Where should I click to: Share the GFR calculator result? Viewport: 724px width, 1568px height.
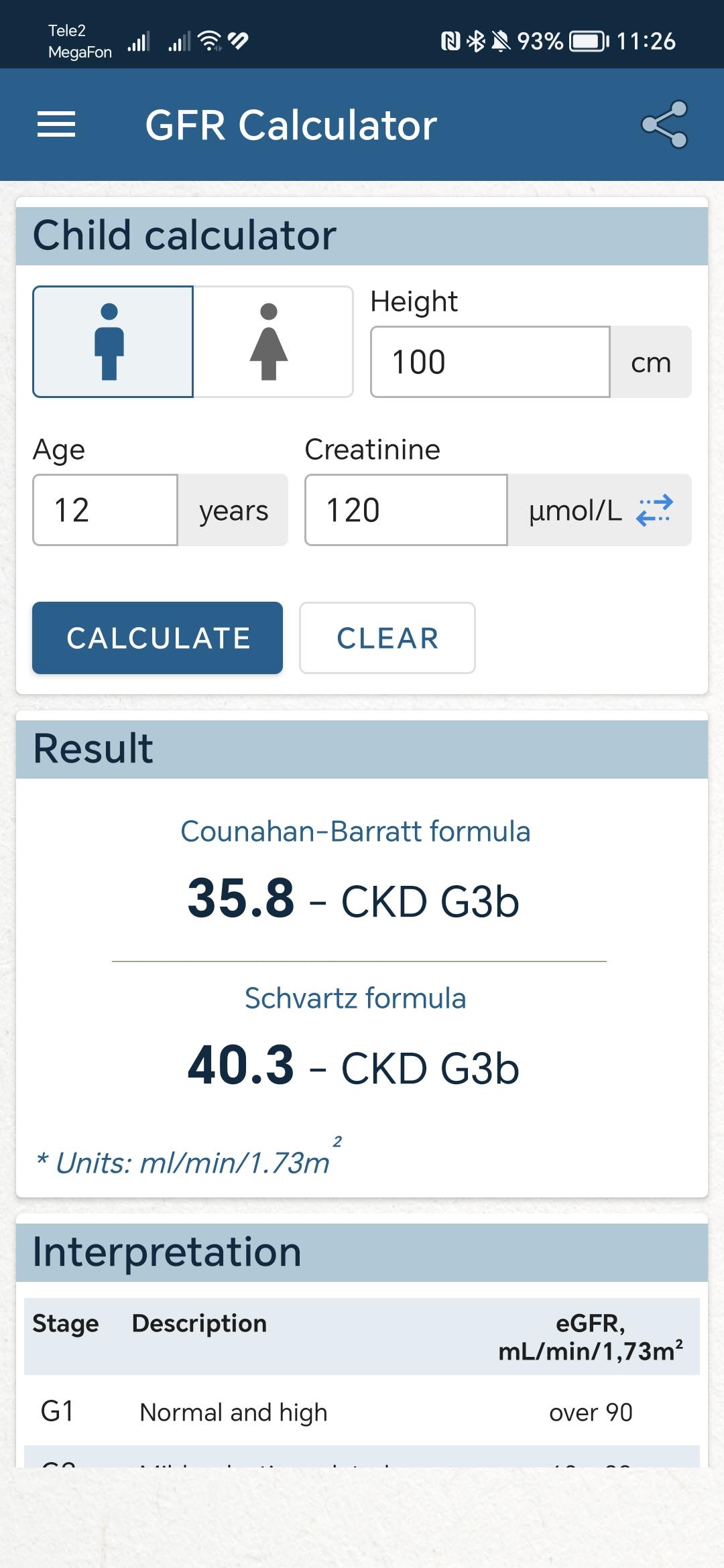coord(664,125)
